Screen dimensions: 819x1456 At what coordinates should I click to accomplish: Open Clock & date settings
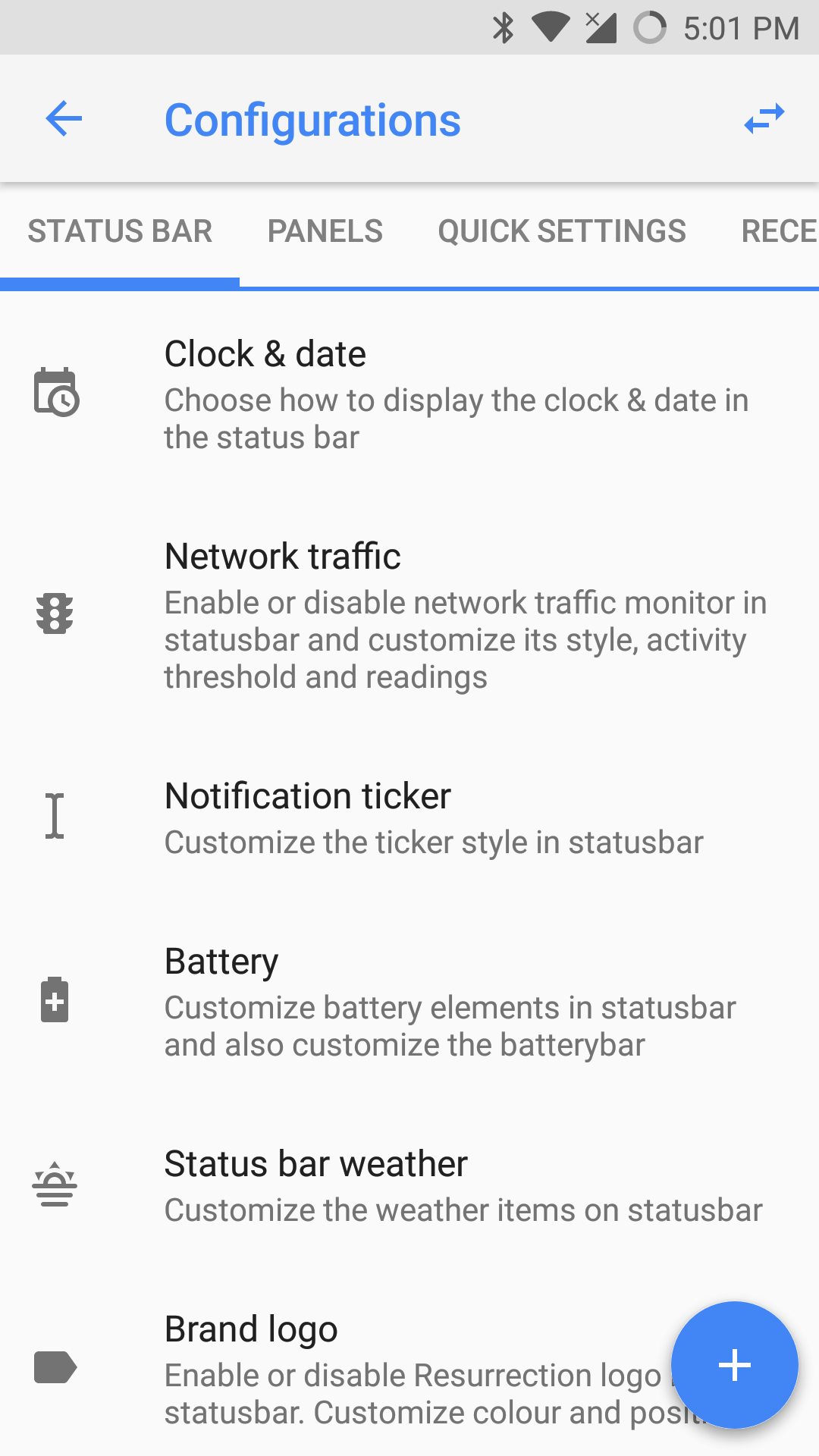409,394
